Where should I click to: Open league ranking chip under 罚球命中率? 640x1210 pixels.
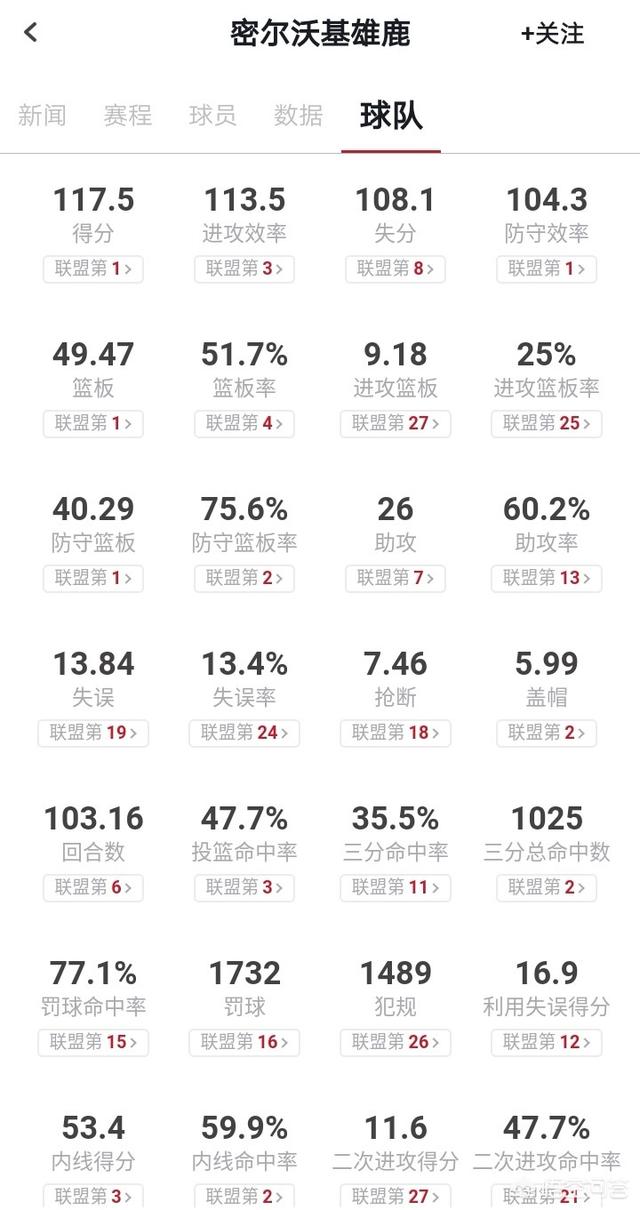pyautogui.click(x=93, y=1043)
